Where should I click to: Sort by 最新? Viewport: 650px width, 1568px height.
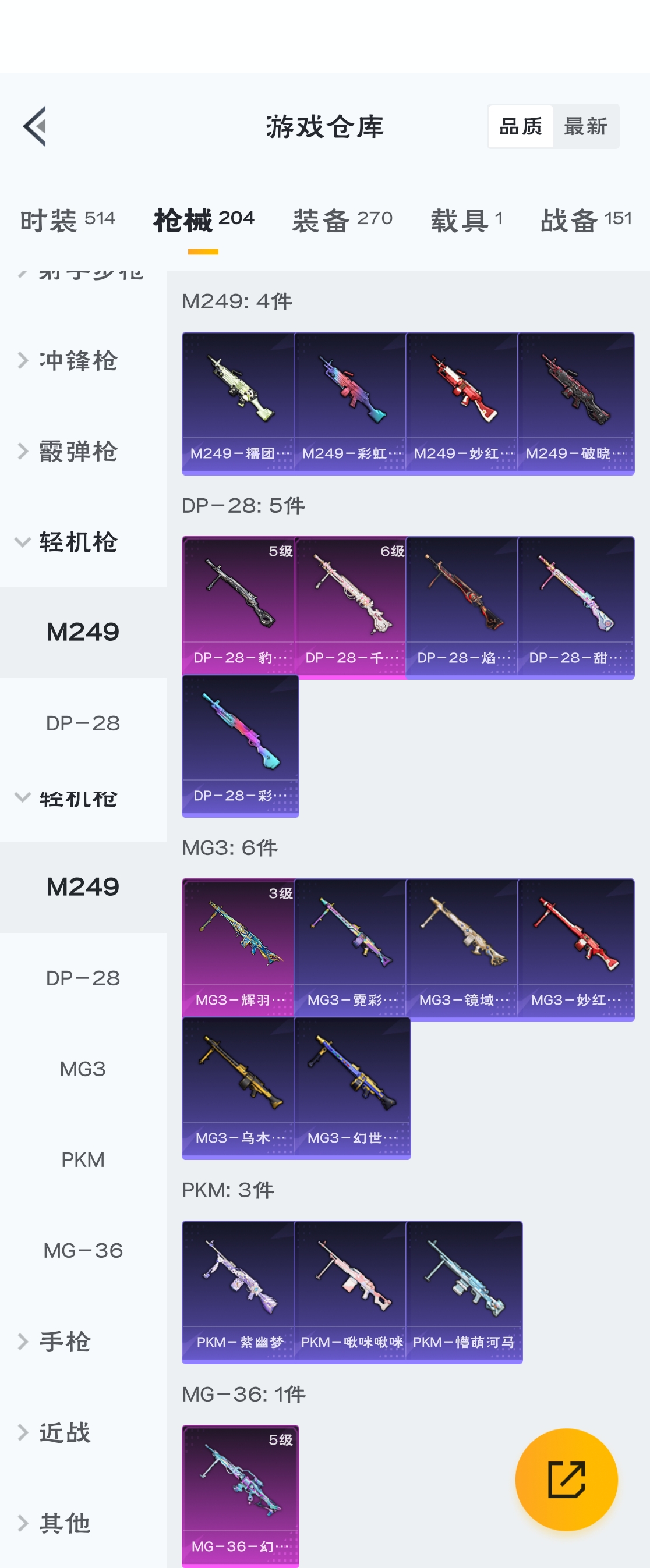point(585,126)
